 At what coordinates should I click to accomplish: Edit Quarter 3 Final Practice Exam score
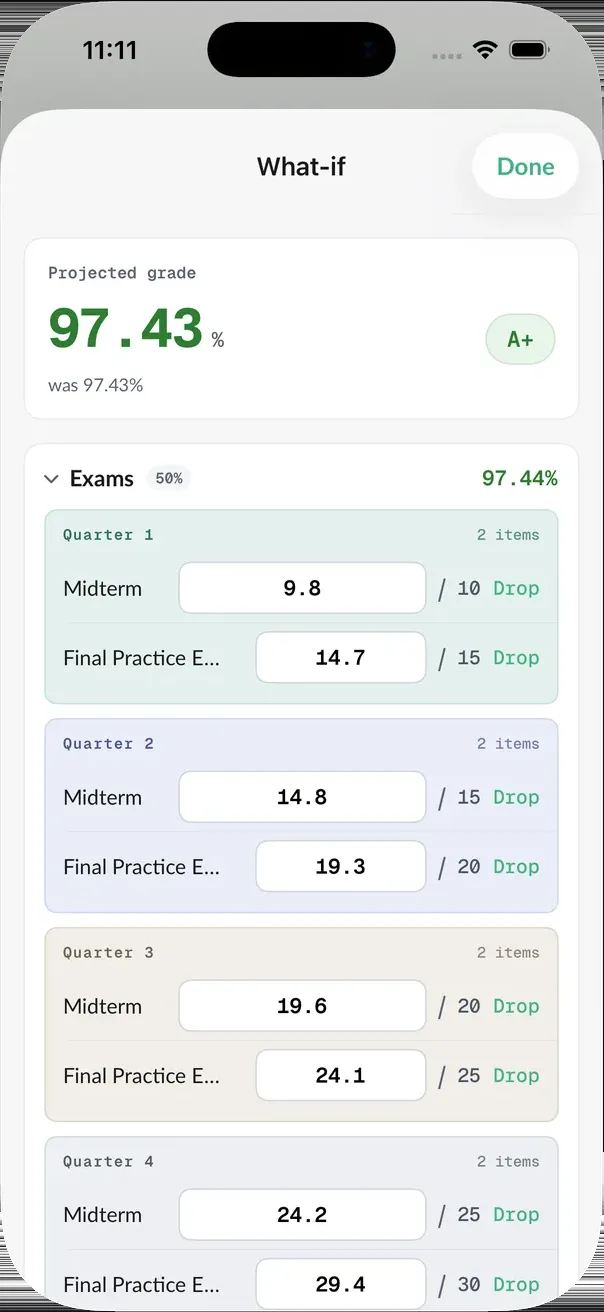point(341,1076)
